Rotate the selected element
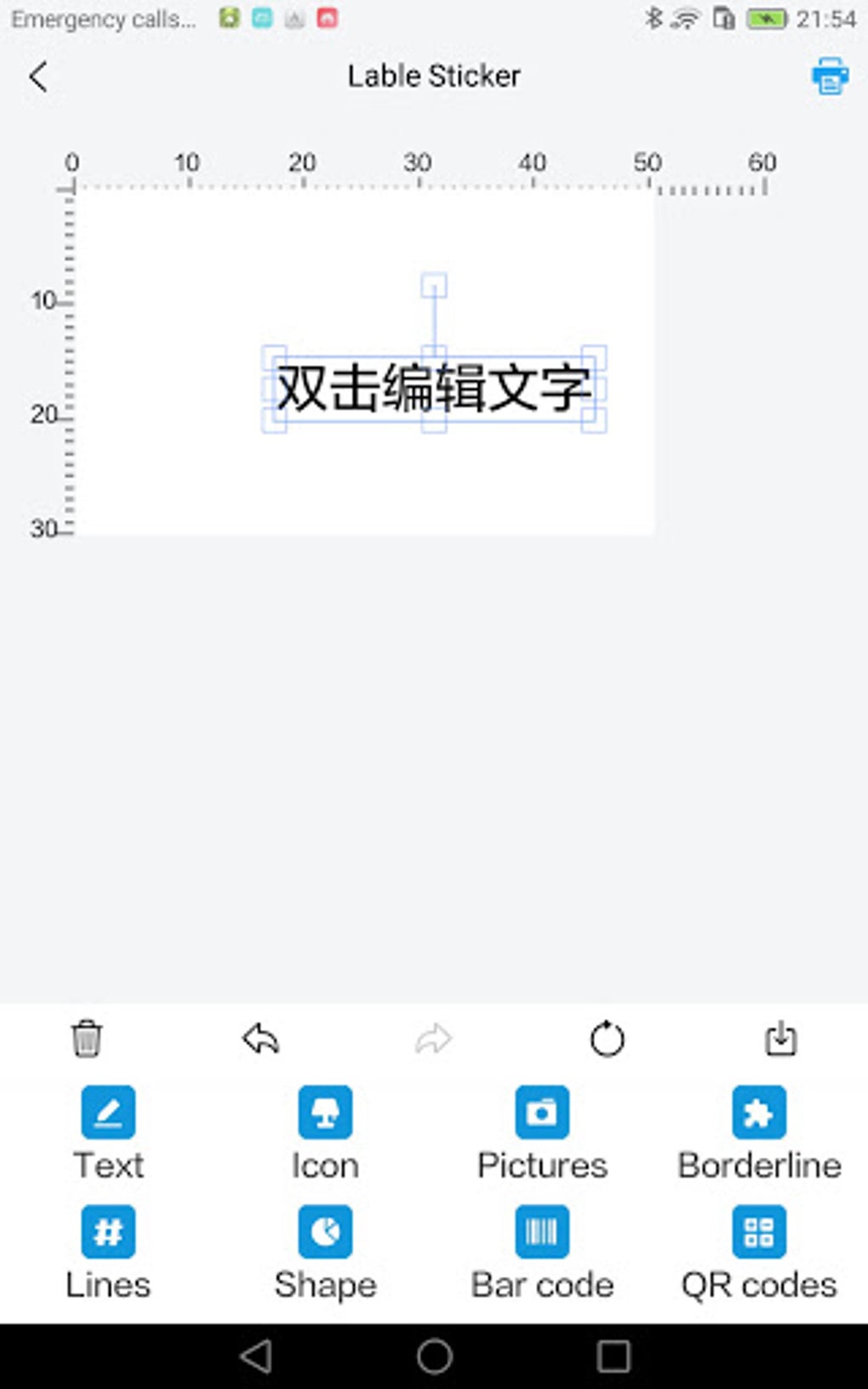The image size is (868, 1389). coord(608,1038)
